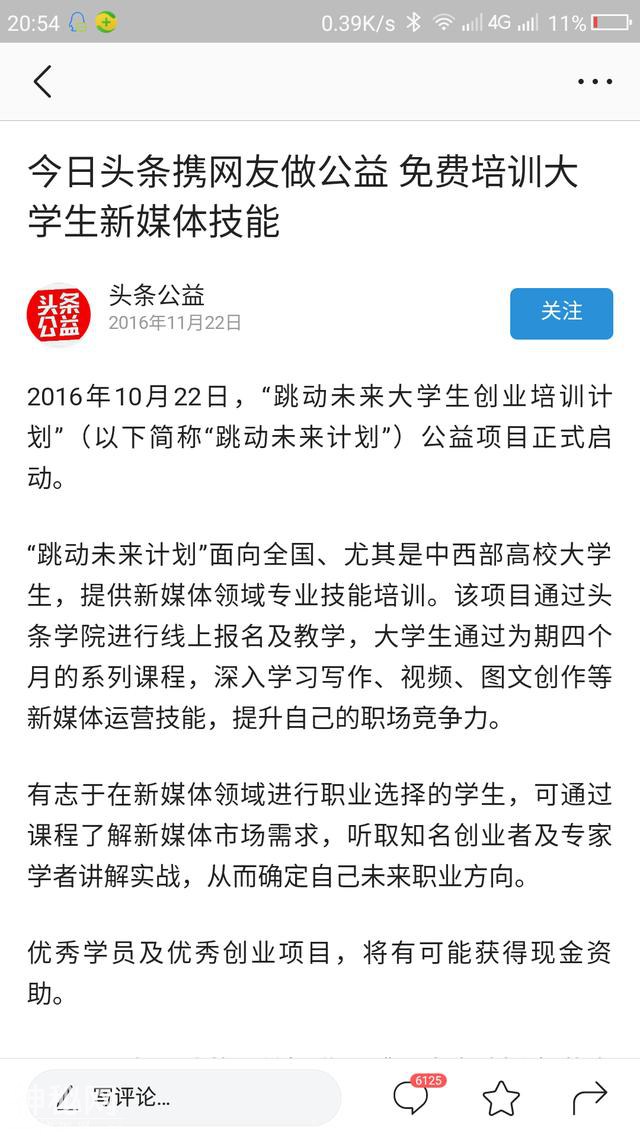
Task: Open the three-dot overflow menu
Action: (x=594, y=82)
